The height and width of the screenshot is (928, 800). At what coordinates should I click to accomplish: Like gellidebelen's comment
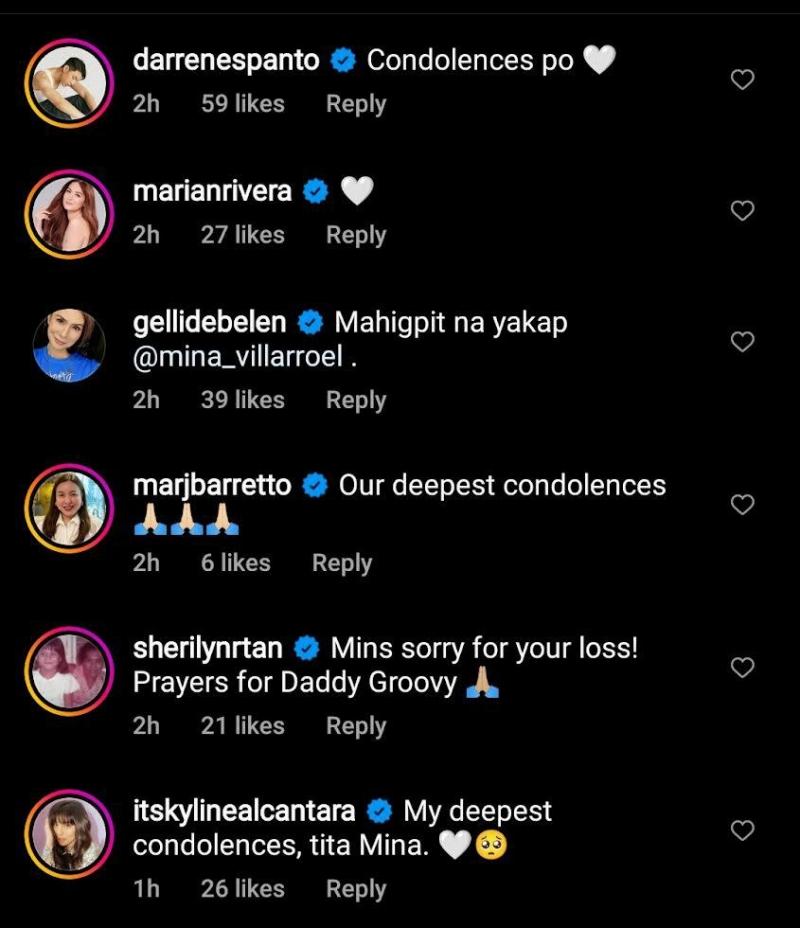coord(742,343)
